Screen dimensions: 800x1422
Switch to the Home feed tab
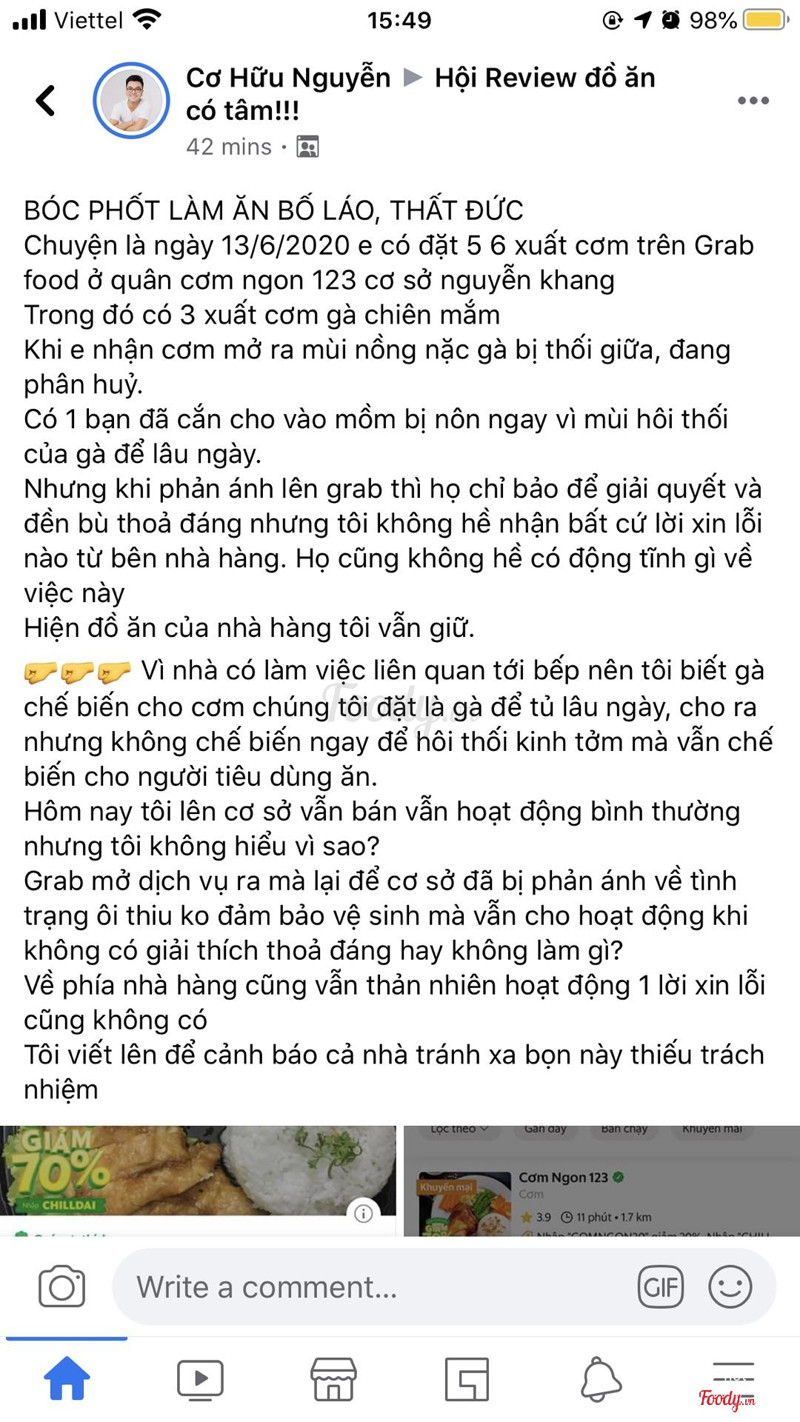67,1380
